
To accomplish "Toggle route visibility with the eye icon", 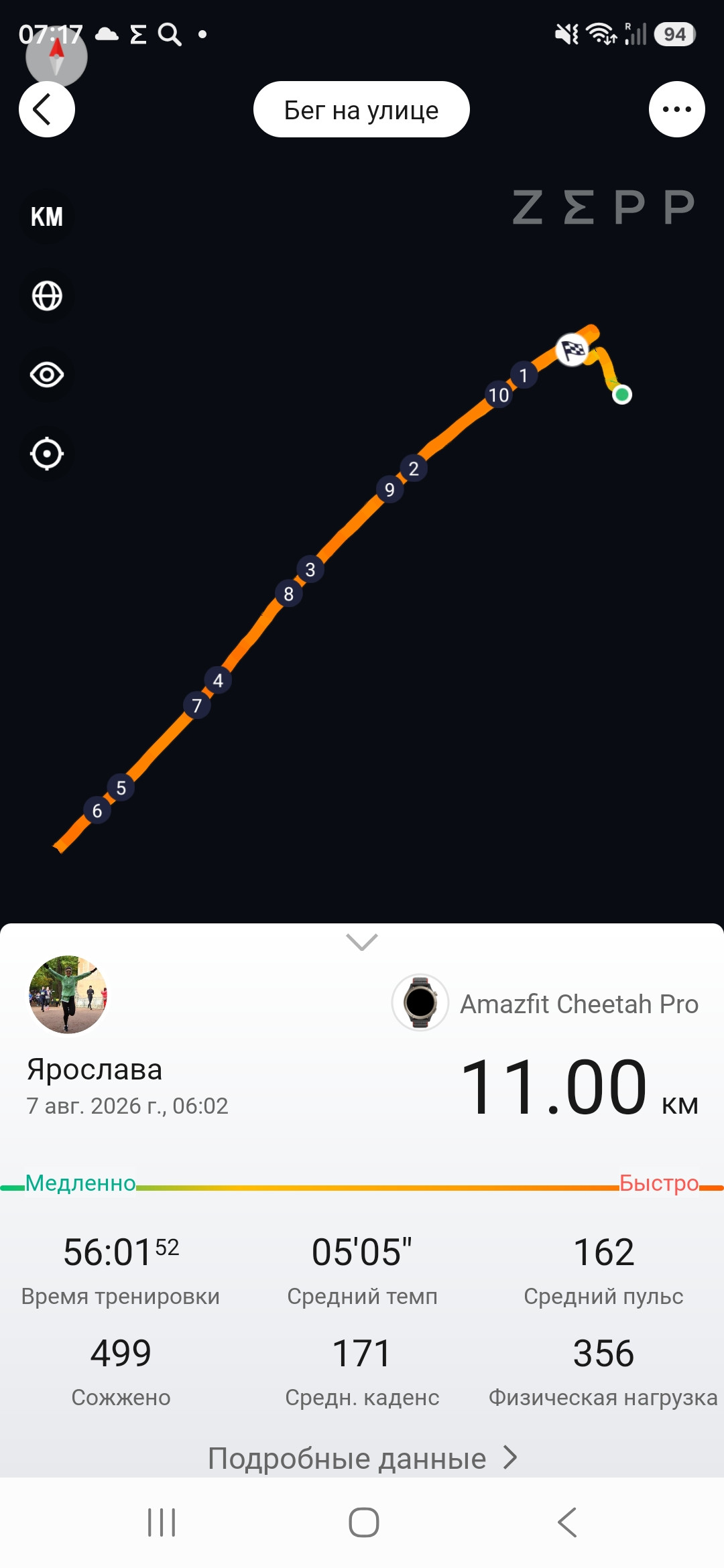I will point(47,375).
